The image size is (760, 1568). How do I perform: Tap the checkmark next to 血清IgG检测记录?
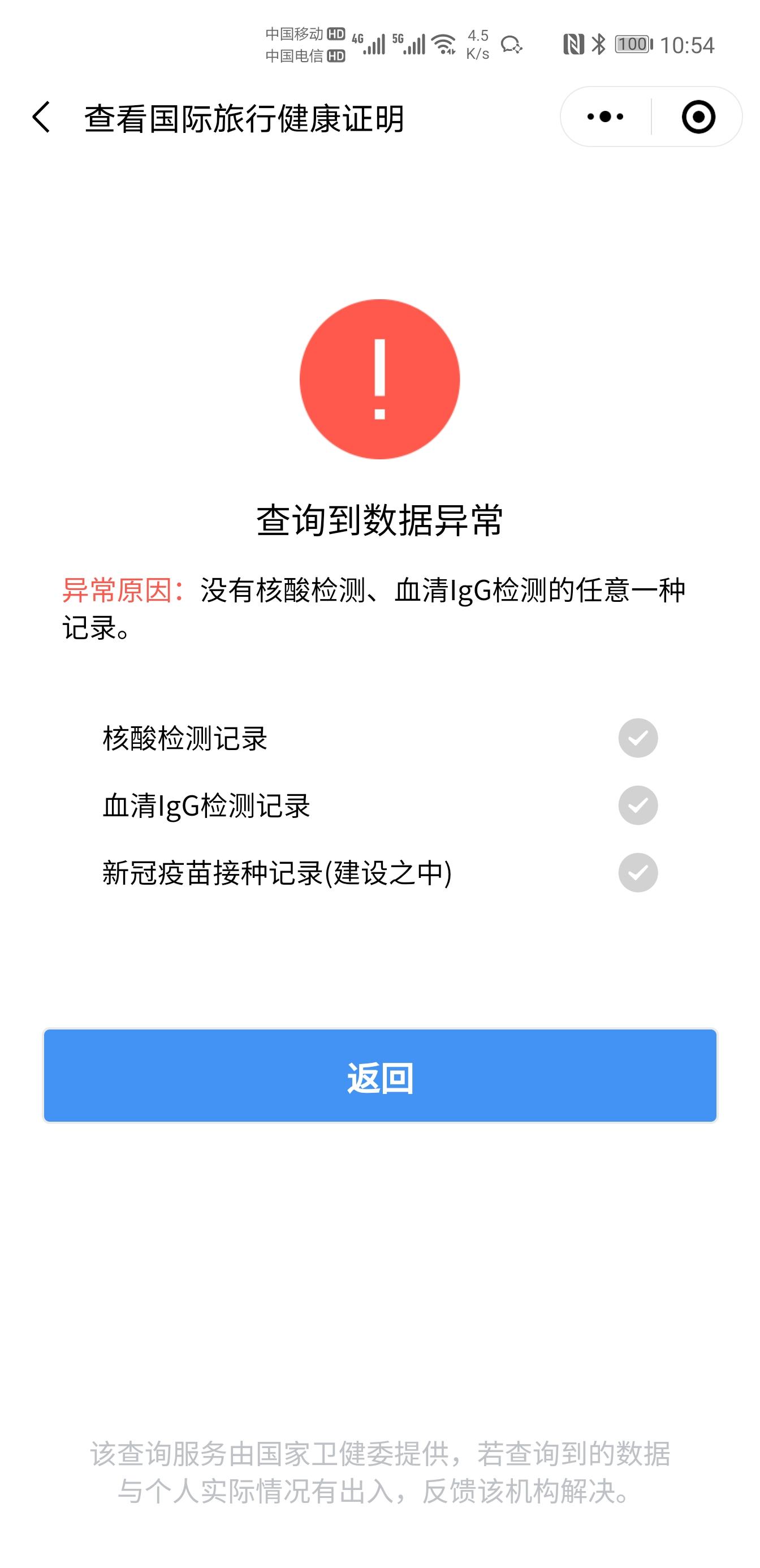pos(638,806)
